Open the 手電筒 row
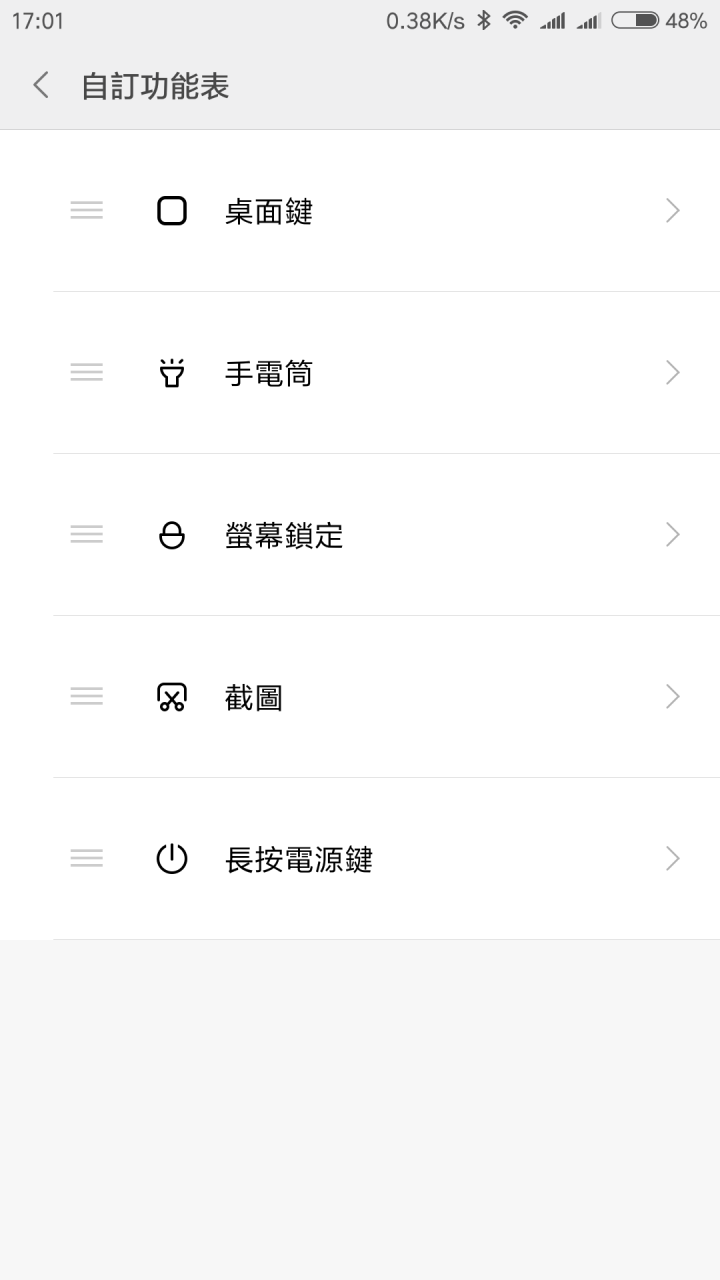 click(x=386, y=373)
